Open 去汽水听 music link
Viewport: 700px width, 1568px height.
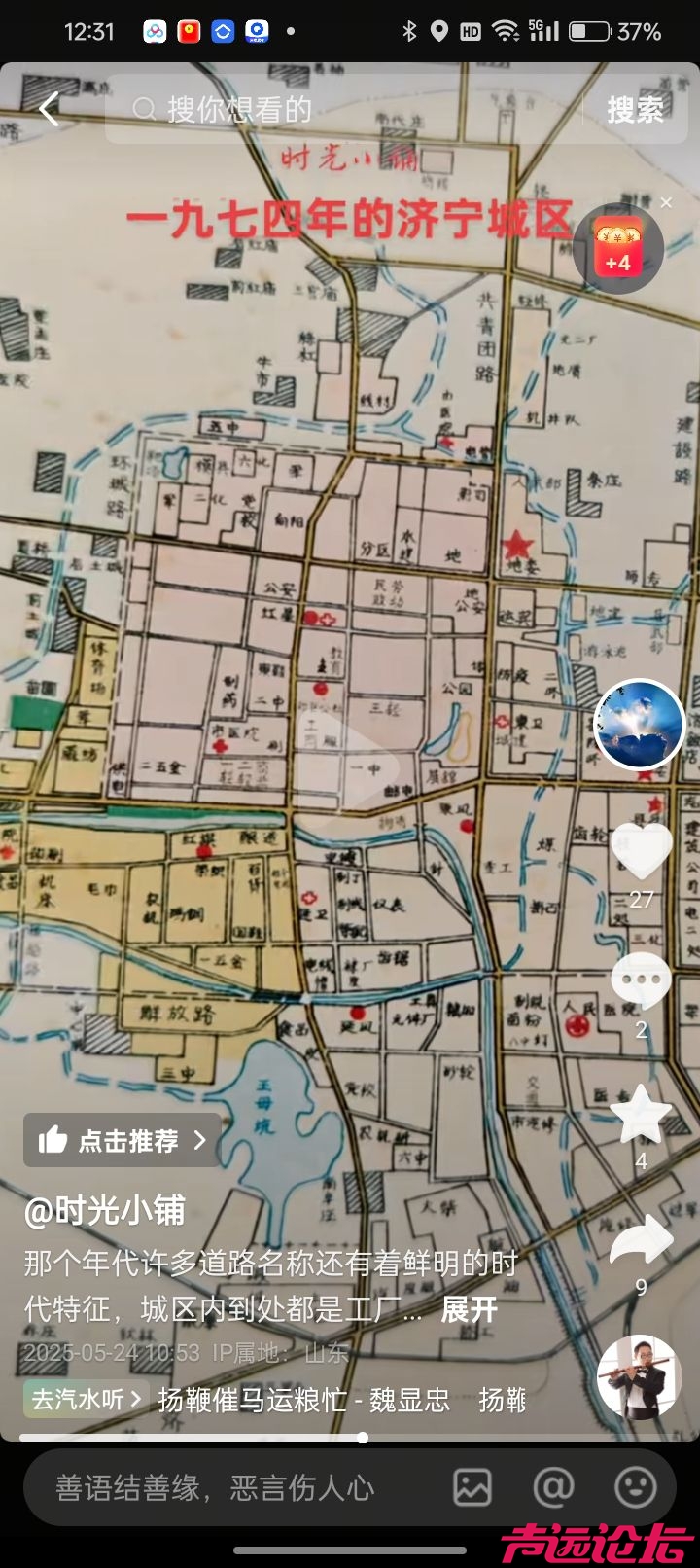coord(86,1400)
